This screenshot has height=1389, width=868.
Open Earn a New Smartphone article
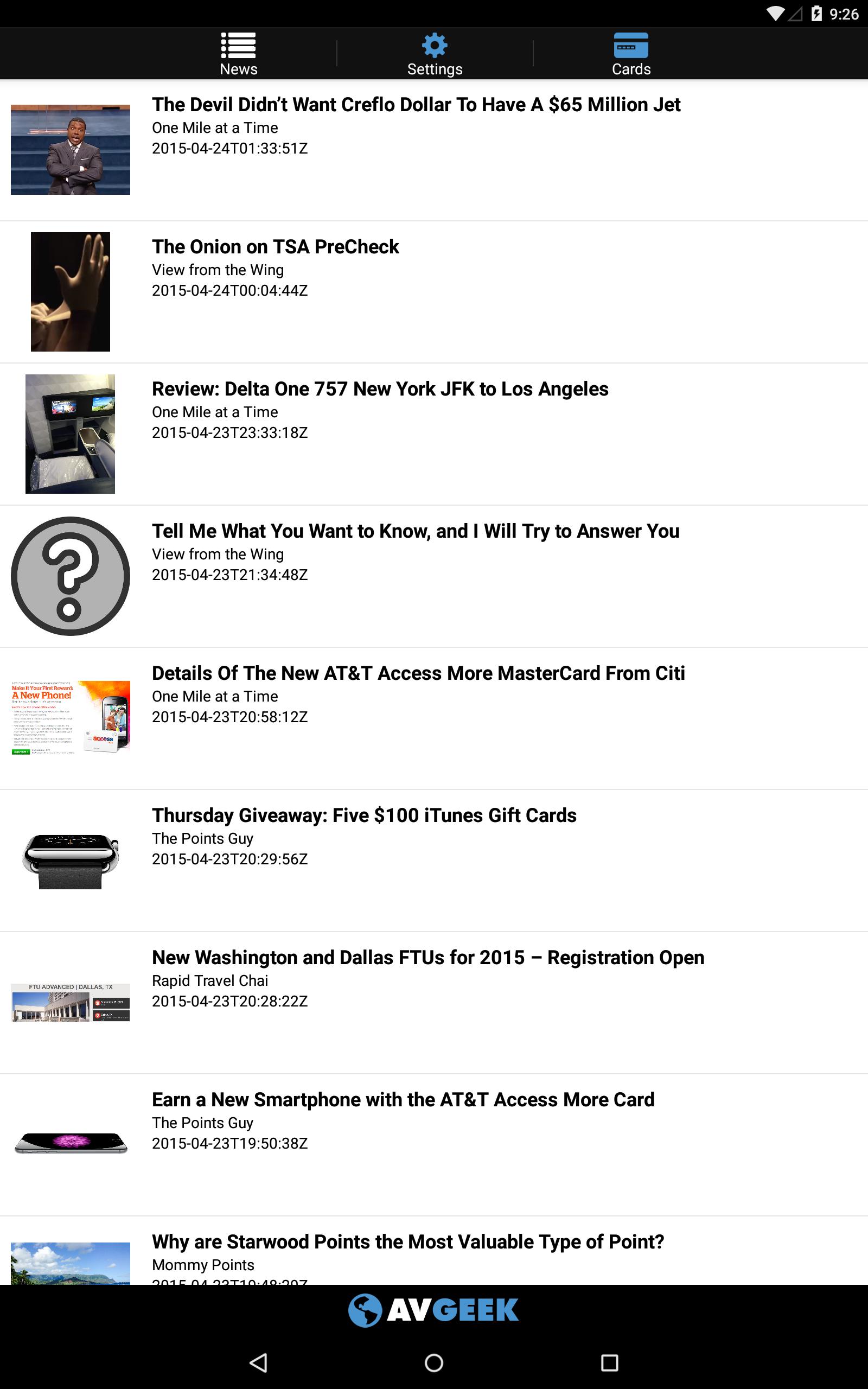coord(403,1100)
